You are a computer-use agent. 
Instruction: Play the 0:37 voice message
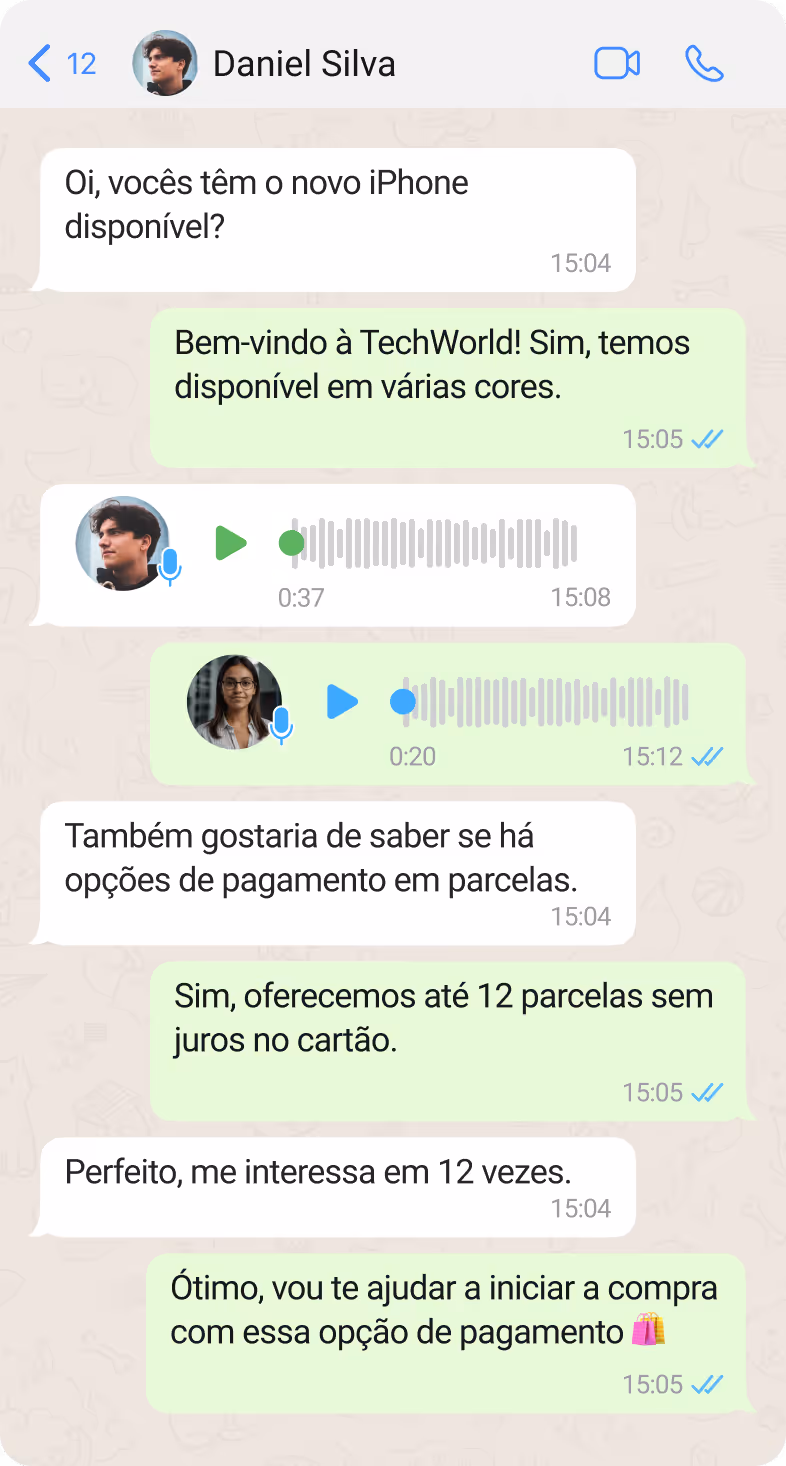pos(231,544)
